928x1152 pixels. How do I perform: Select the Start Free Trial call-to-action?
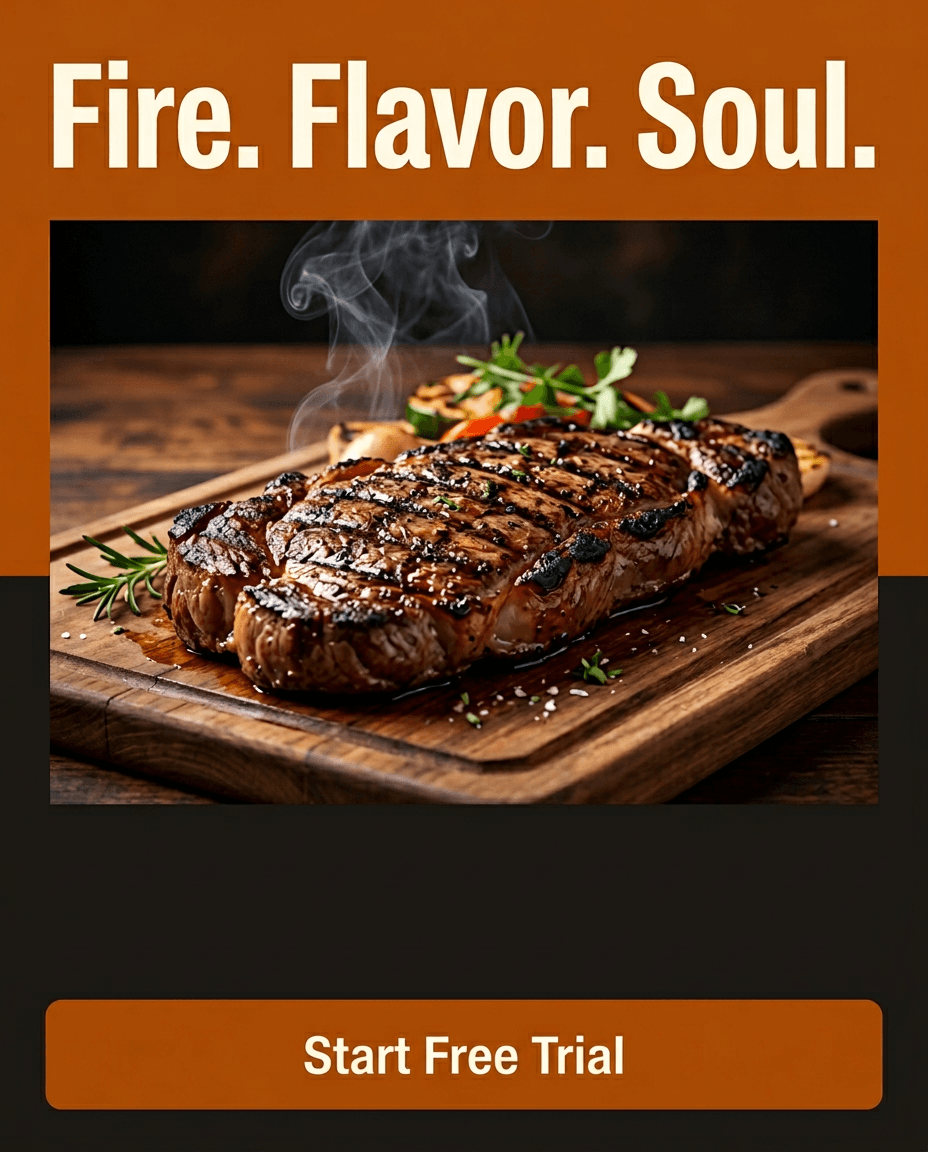click(464, 1055)
